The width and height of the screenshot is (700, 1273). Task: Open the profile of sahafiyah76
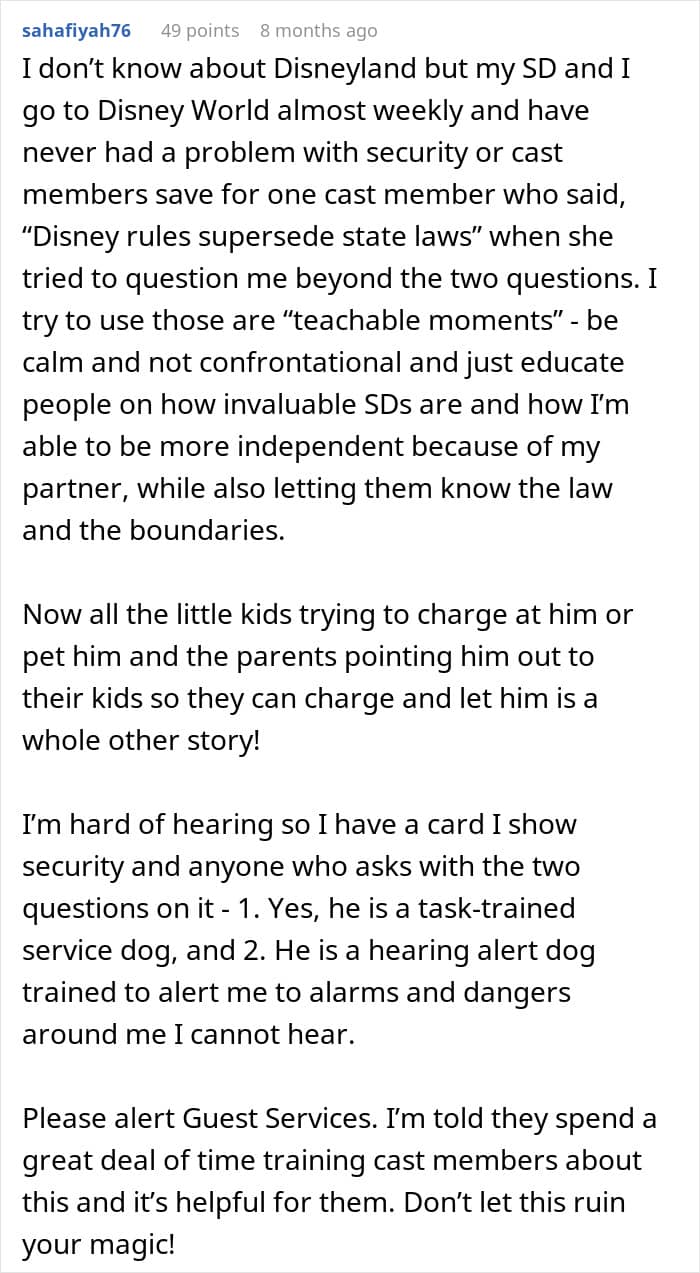(x=76, y=31)
